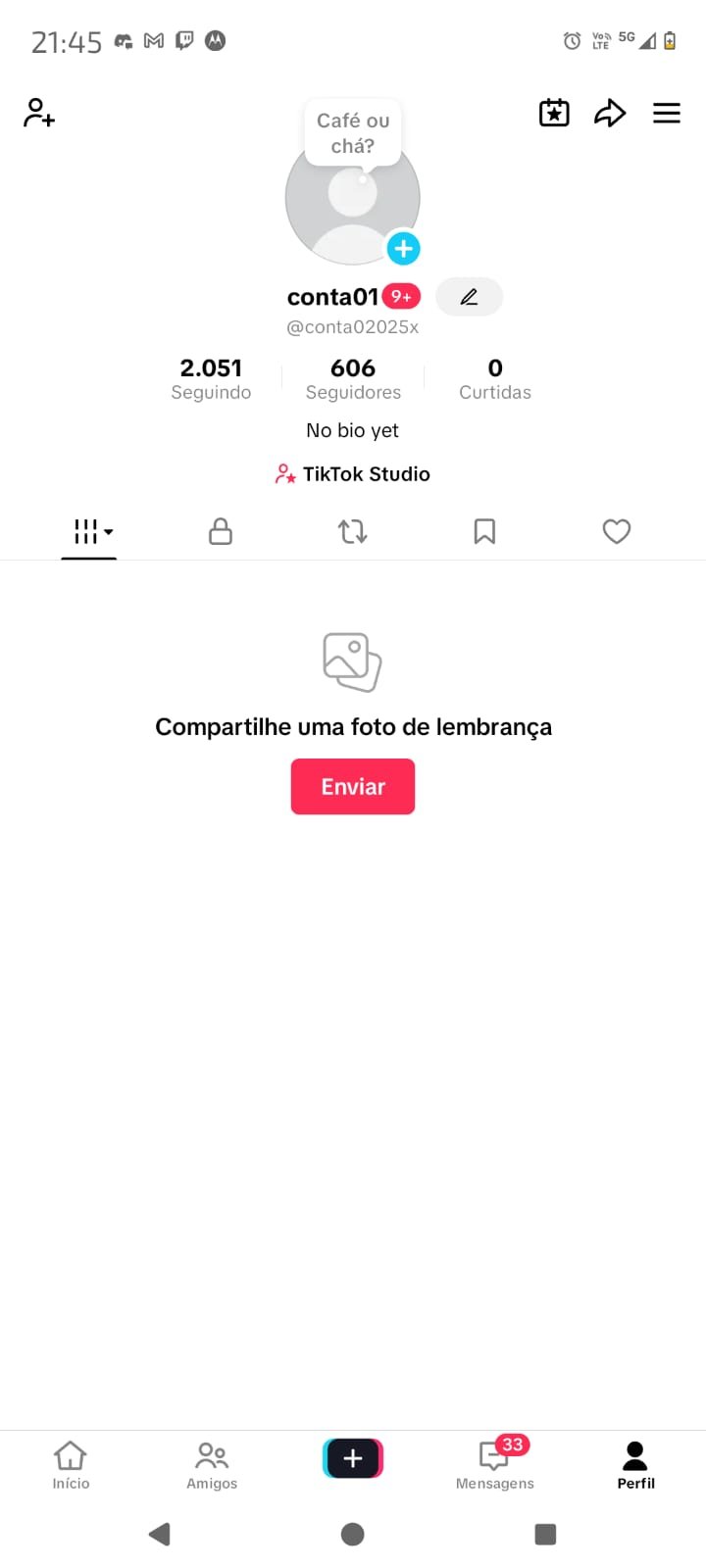
Task: Open the add friends icon
Action: [39, 114]
